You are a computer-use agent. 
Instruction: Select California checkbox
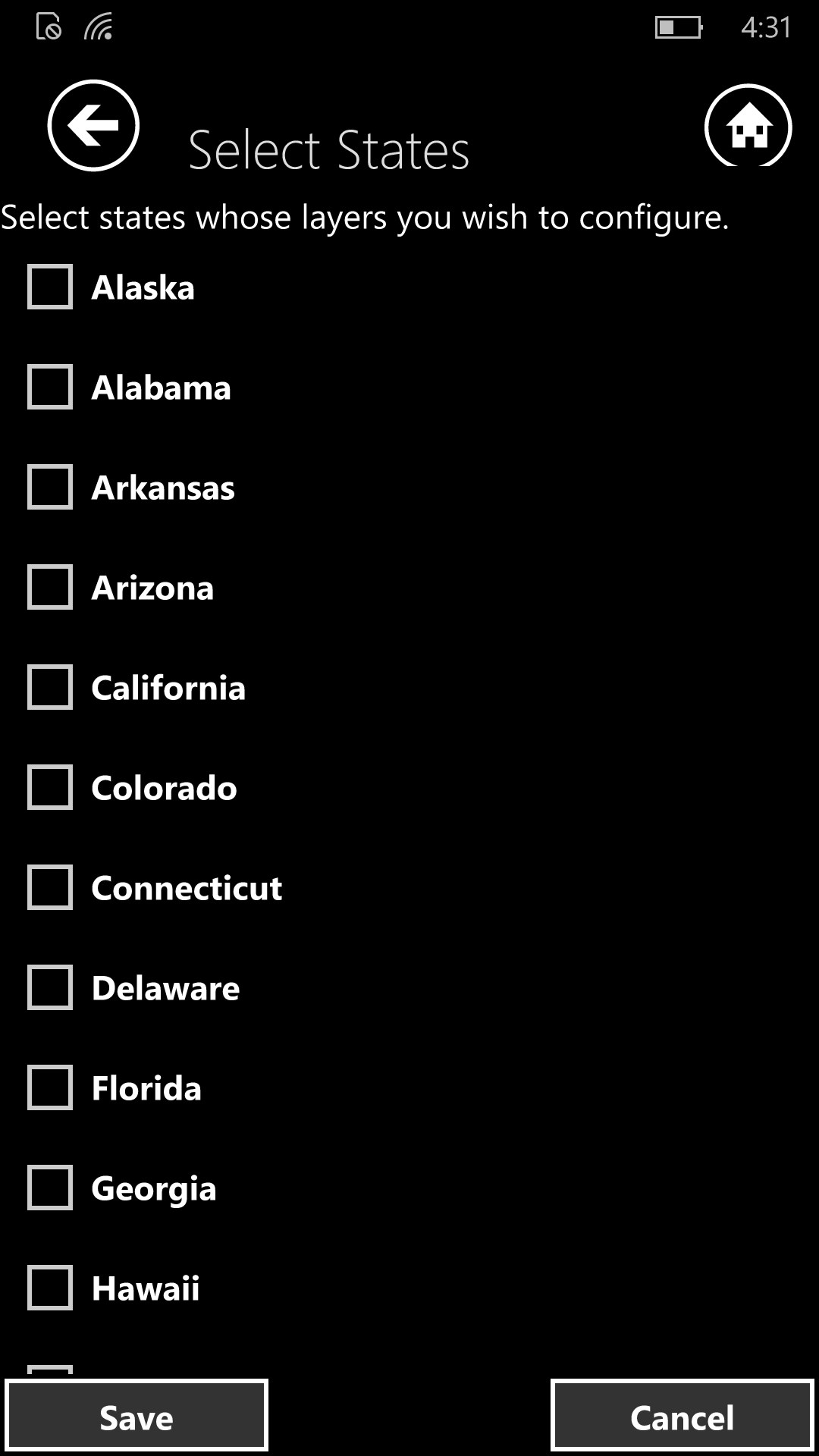(50, 687)
